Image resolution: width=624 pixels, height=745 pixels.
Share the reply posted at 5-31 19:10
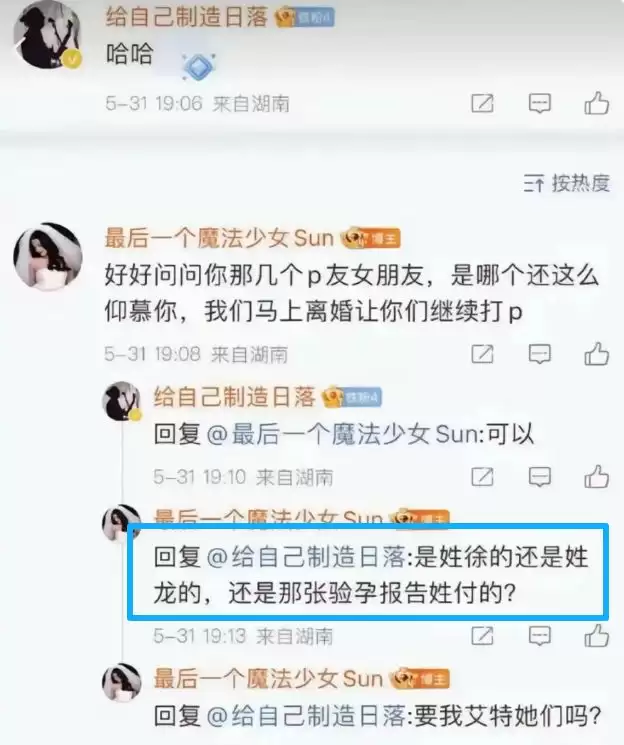(482, 477)
